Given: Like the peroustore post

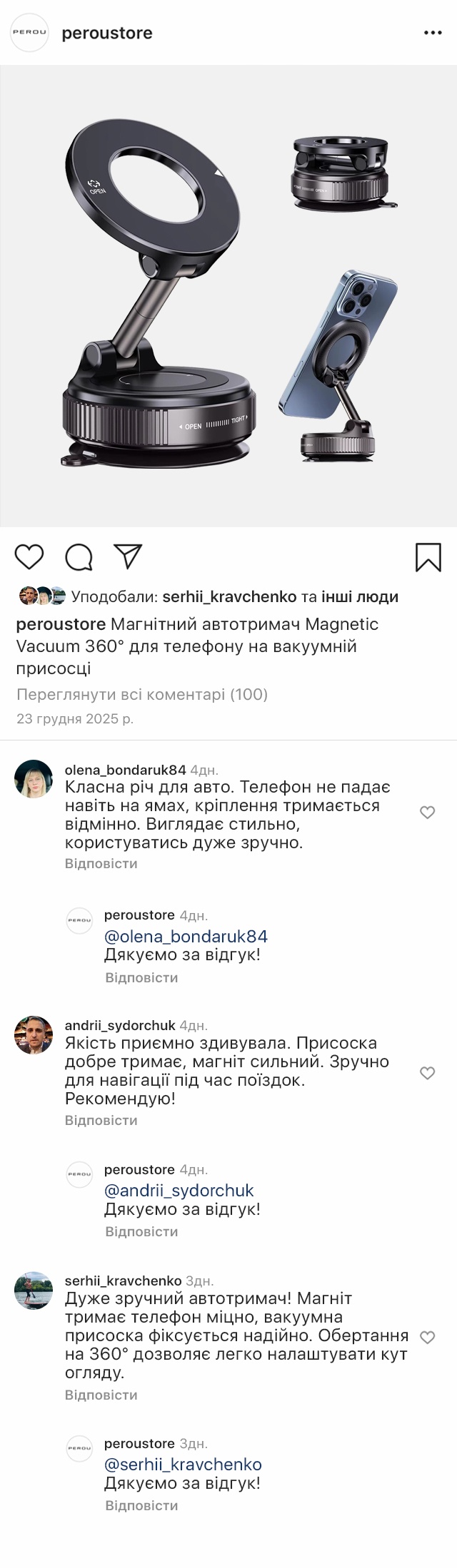Looking at the screenshot, I should [x=29, y=556].
